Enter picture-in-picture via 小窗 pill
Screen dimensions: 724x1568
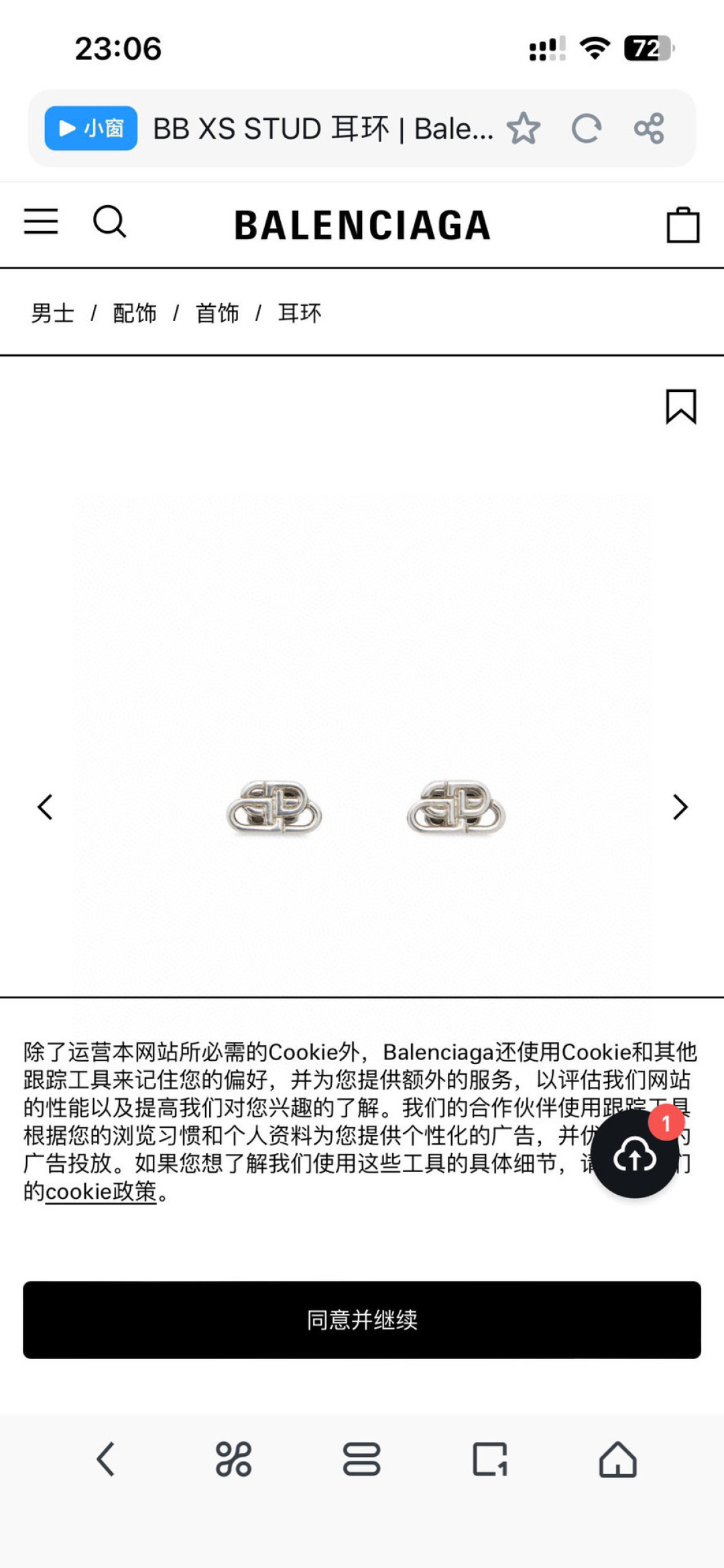point(90,129)
